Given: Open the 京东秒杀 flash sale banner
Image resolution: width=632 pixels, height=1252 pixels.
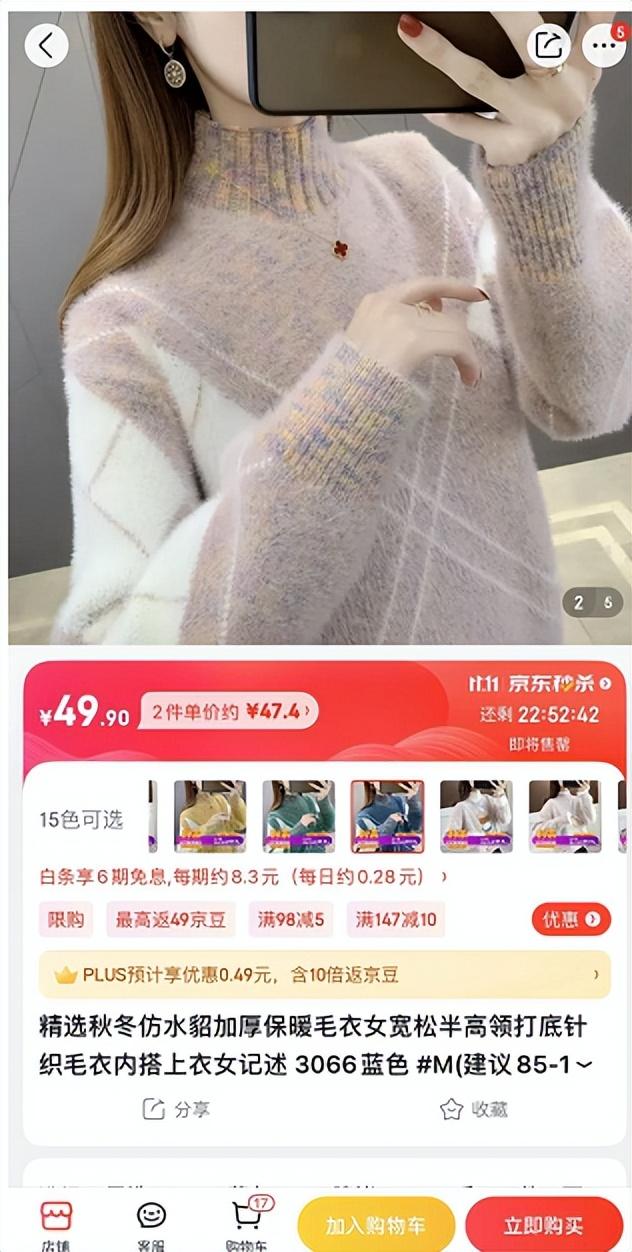Looking at the screenshot, I should click(540, 685).
